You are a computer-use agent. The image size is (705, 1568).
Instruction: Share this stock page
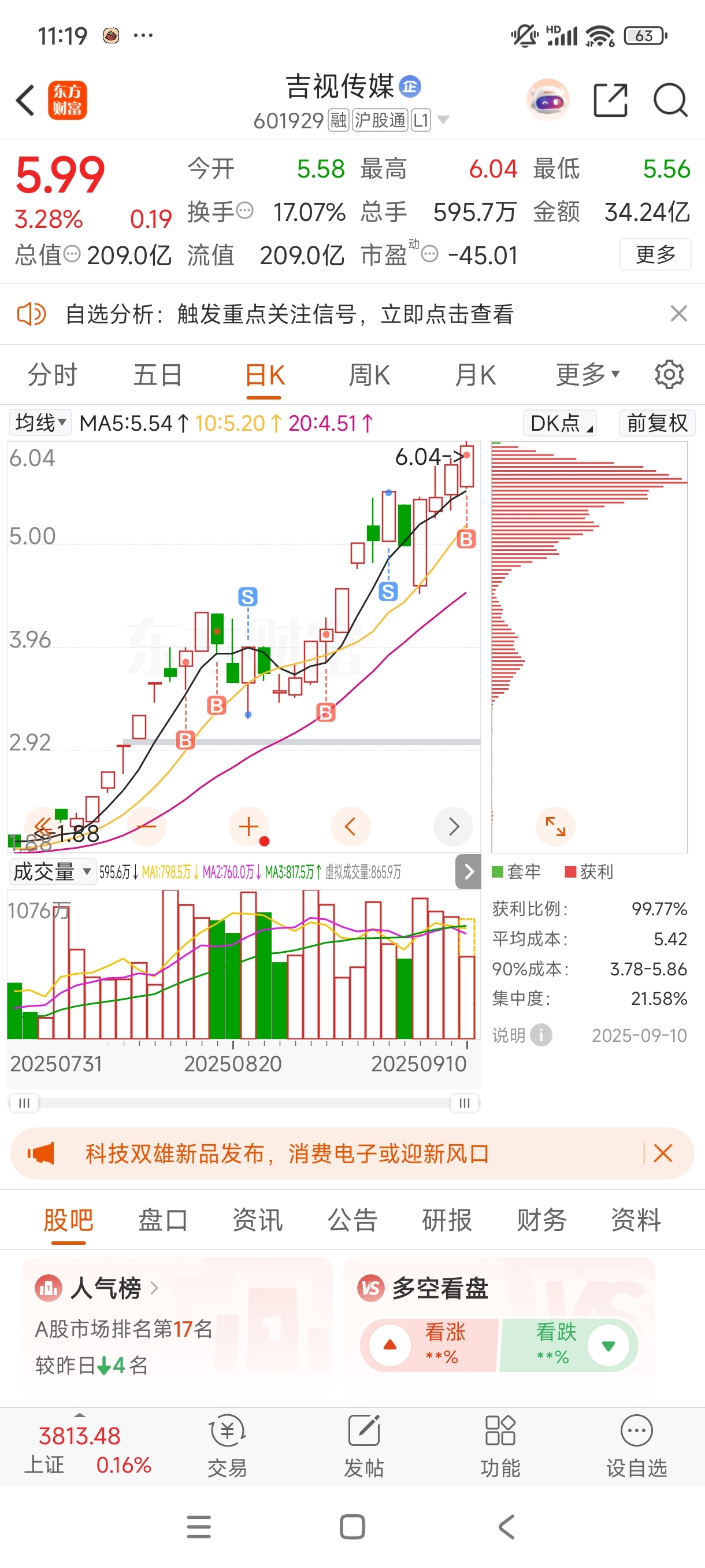coord(610,101)
